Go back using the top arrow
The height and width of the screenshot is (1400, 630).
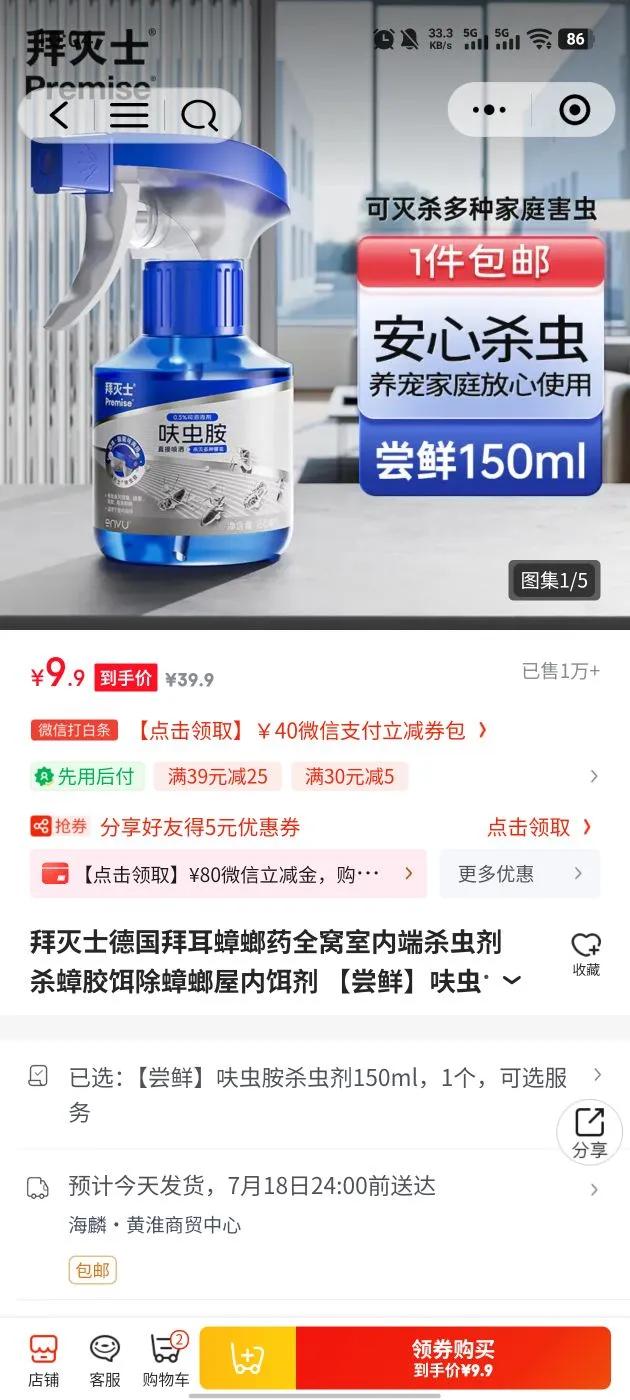coord(59,115)
